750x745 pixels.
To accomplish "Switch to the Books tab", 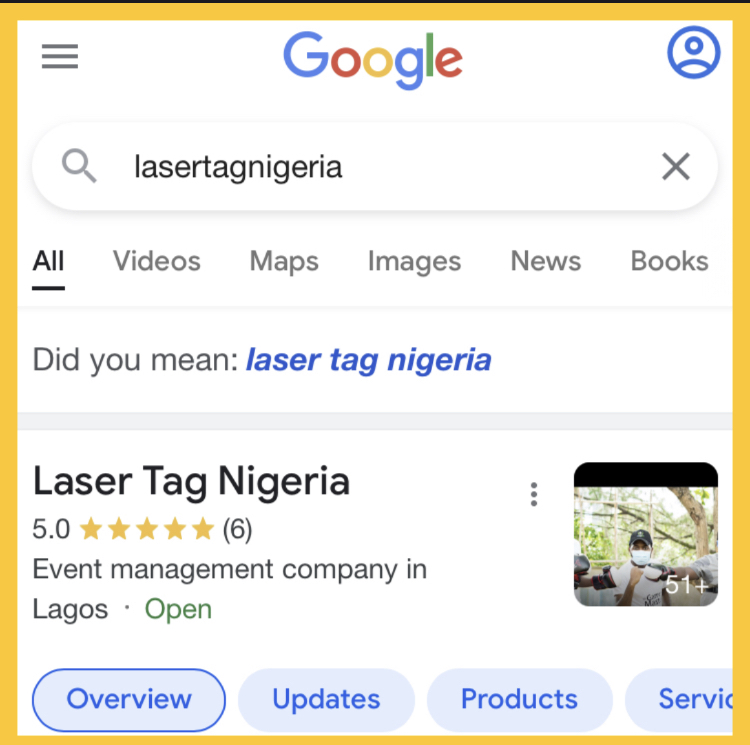I will click(x=669, y=261).
